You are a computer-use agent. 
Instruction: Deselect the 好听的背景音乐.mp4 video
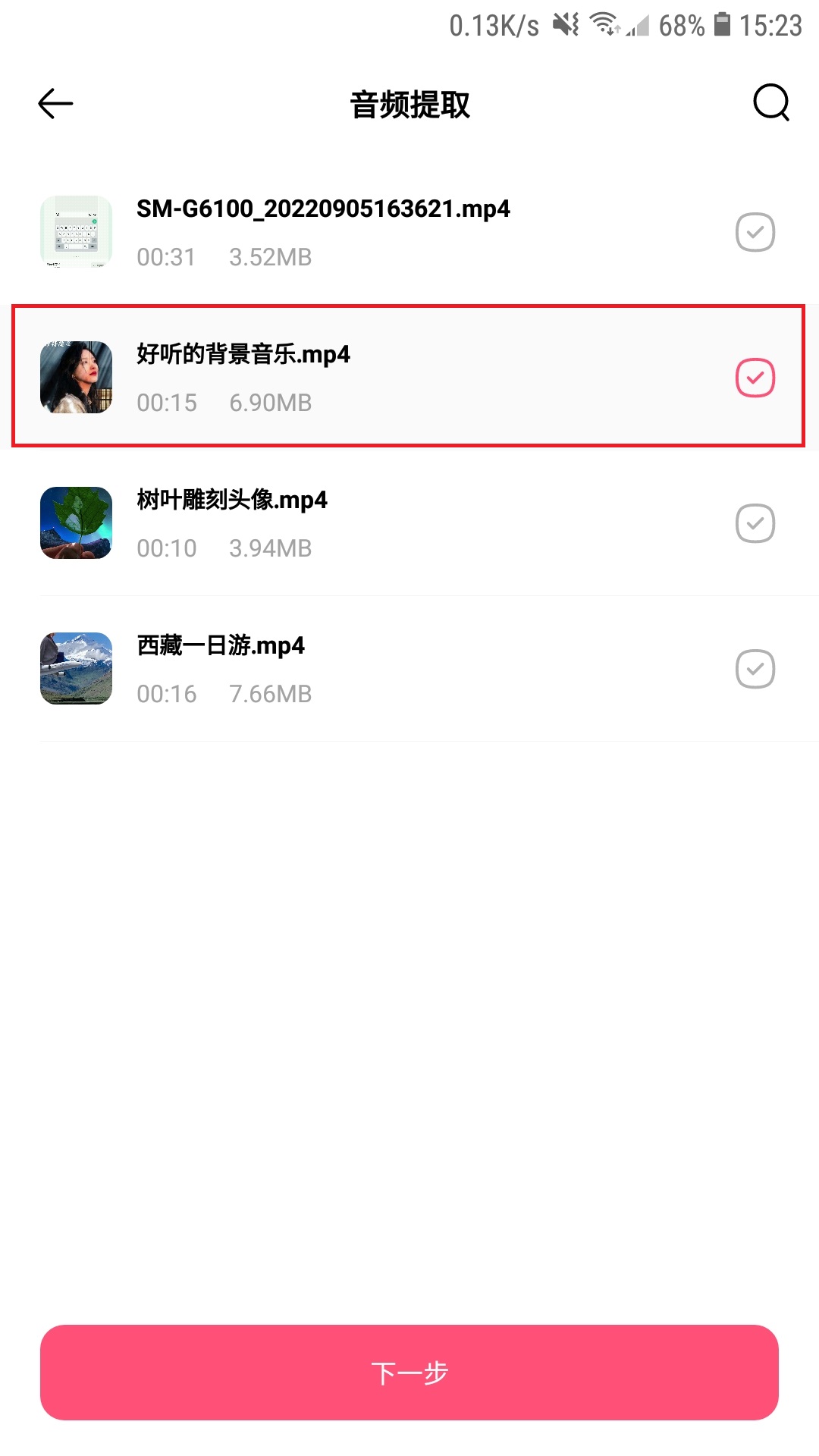(755, 377)
